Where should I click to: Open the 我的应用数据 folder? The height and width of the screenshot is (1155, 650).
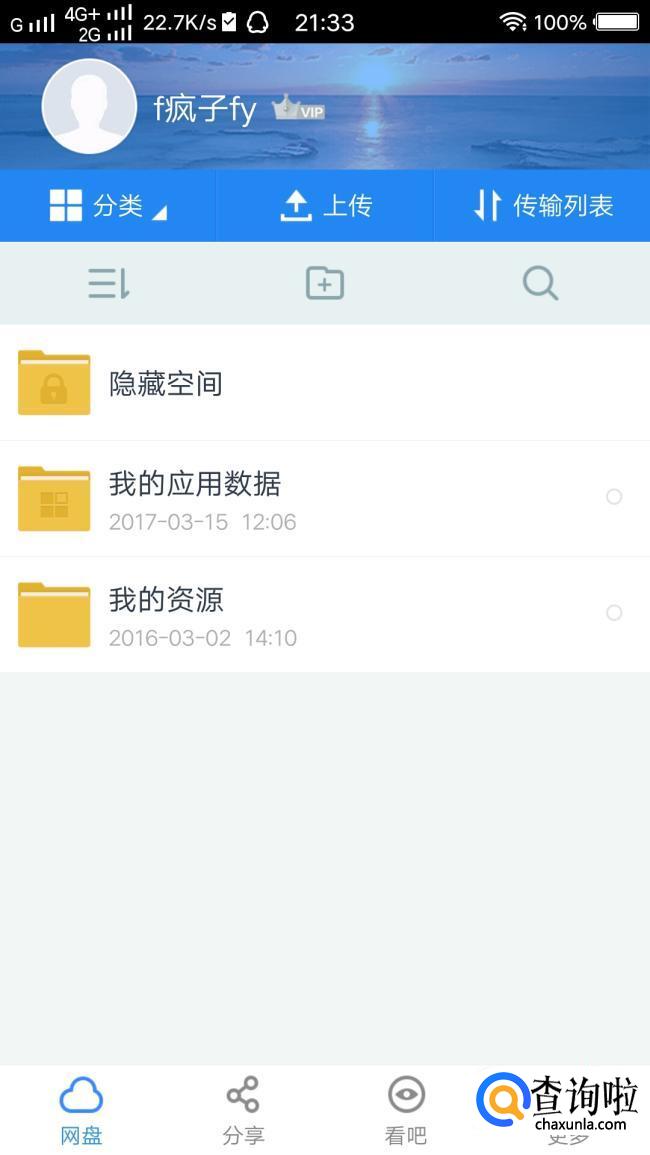pos(195,498)
